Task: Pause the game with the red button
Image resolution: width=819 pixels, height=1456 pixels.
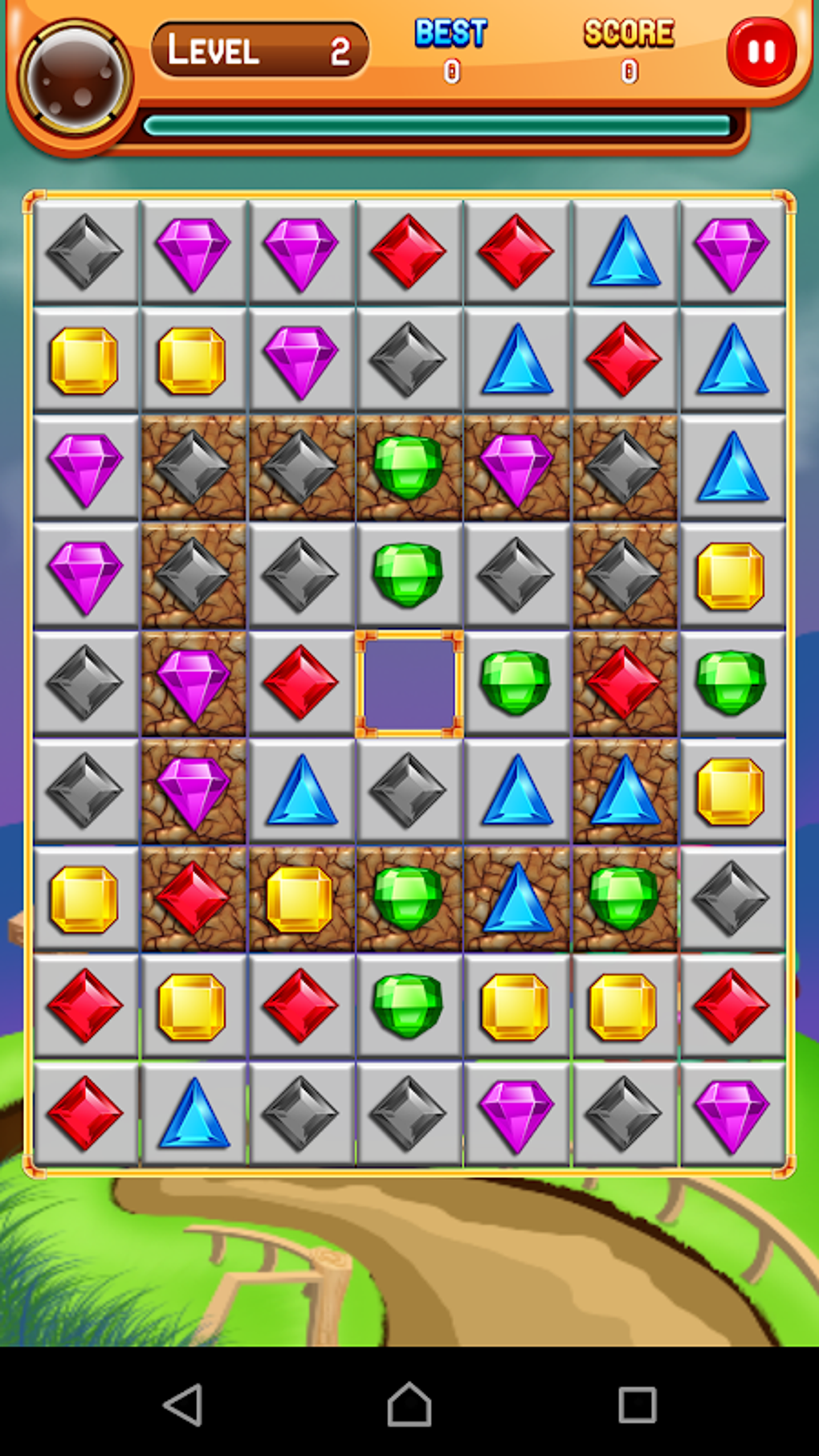Action: pos(761,52)
